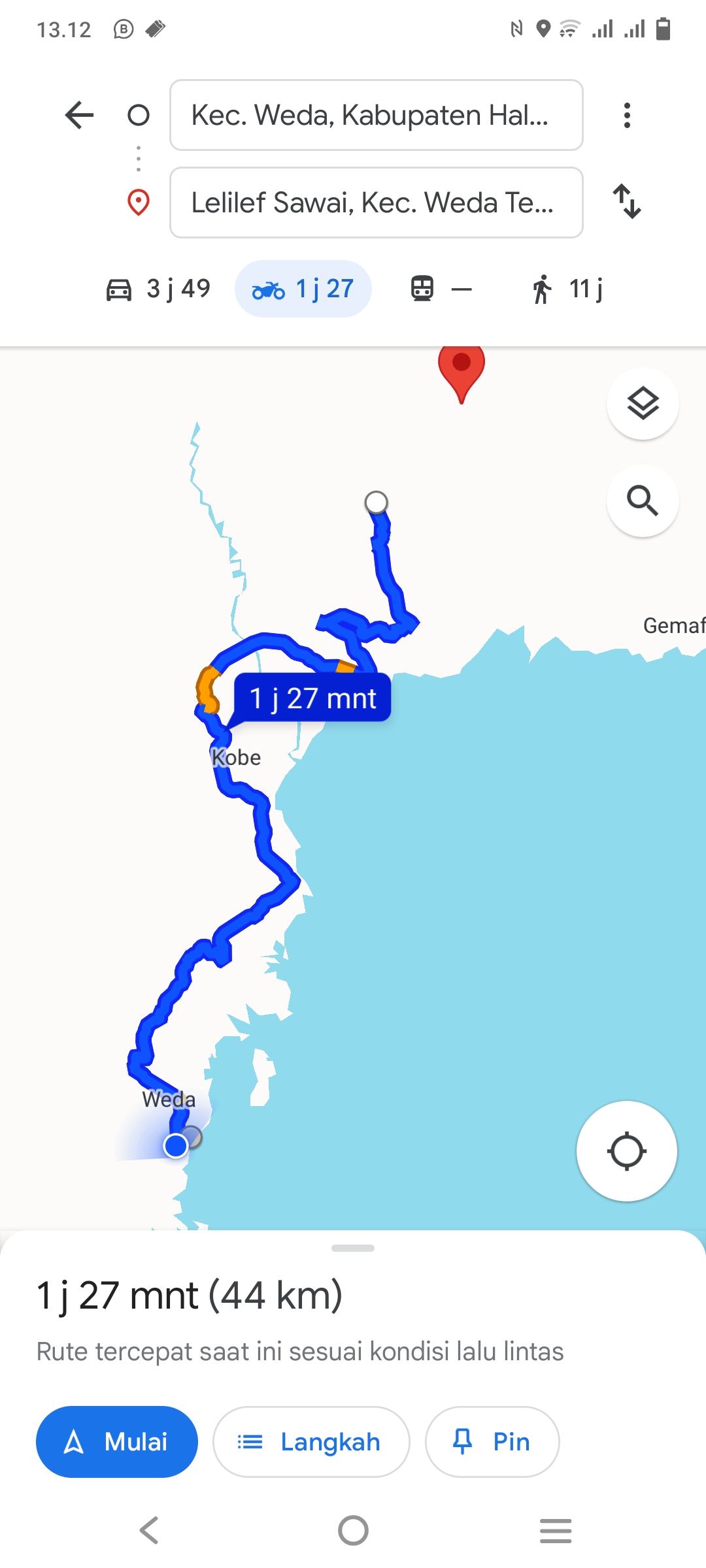Start navigation with Mulai

pyautogui.click(x=117, y=1442)
